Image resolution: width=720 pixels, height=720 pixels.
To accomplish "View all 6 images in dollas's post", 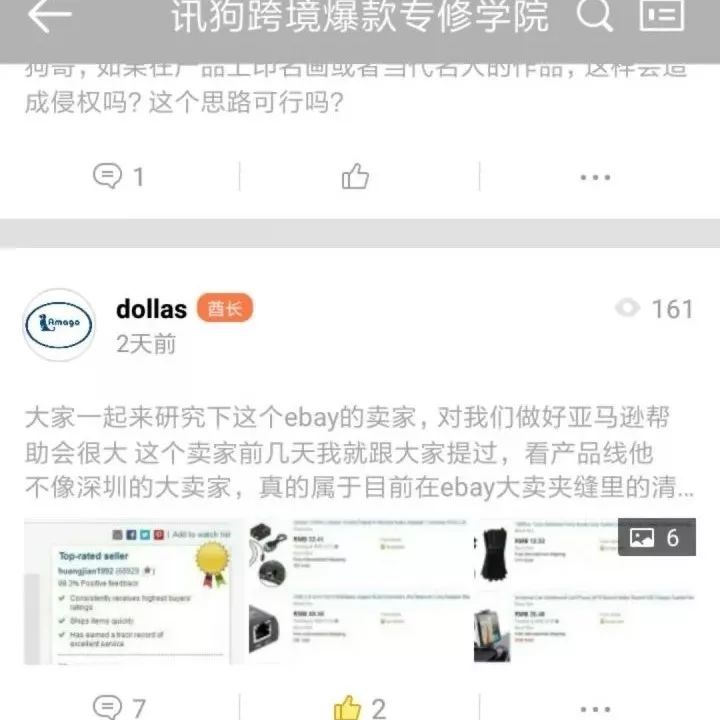I will click(656, 538).
